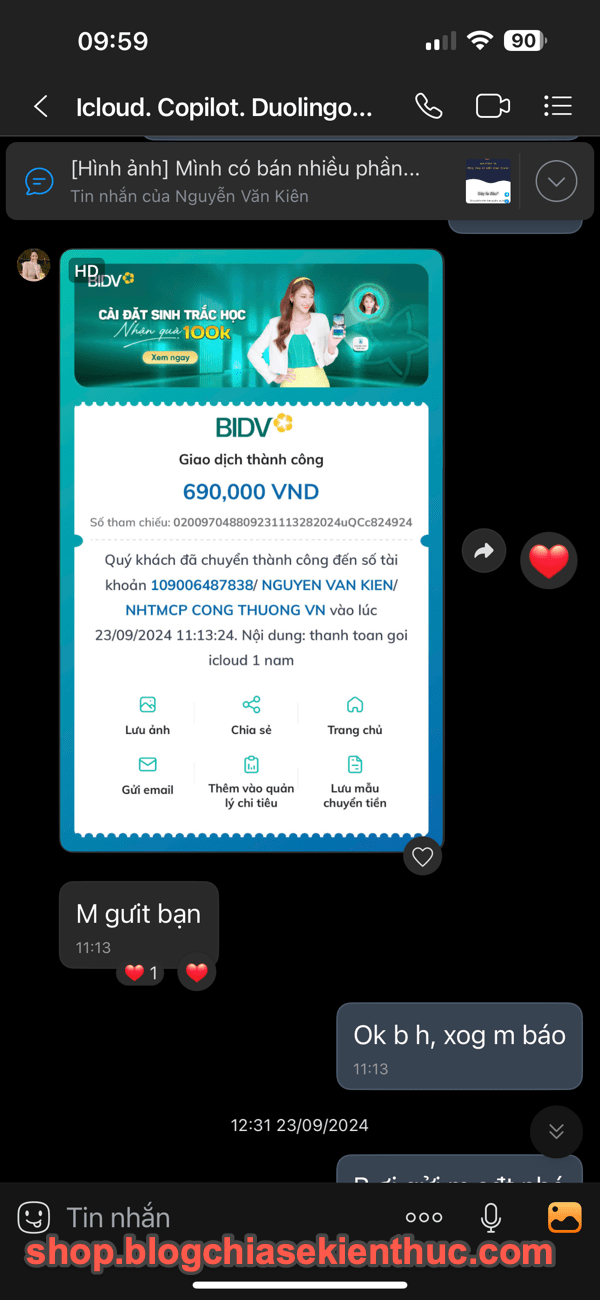Open more attachment options
Screen dimensions: 600x1300
coord(424,1217)
